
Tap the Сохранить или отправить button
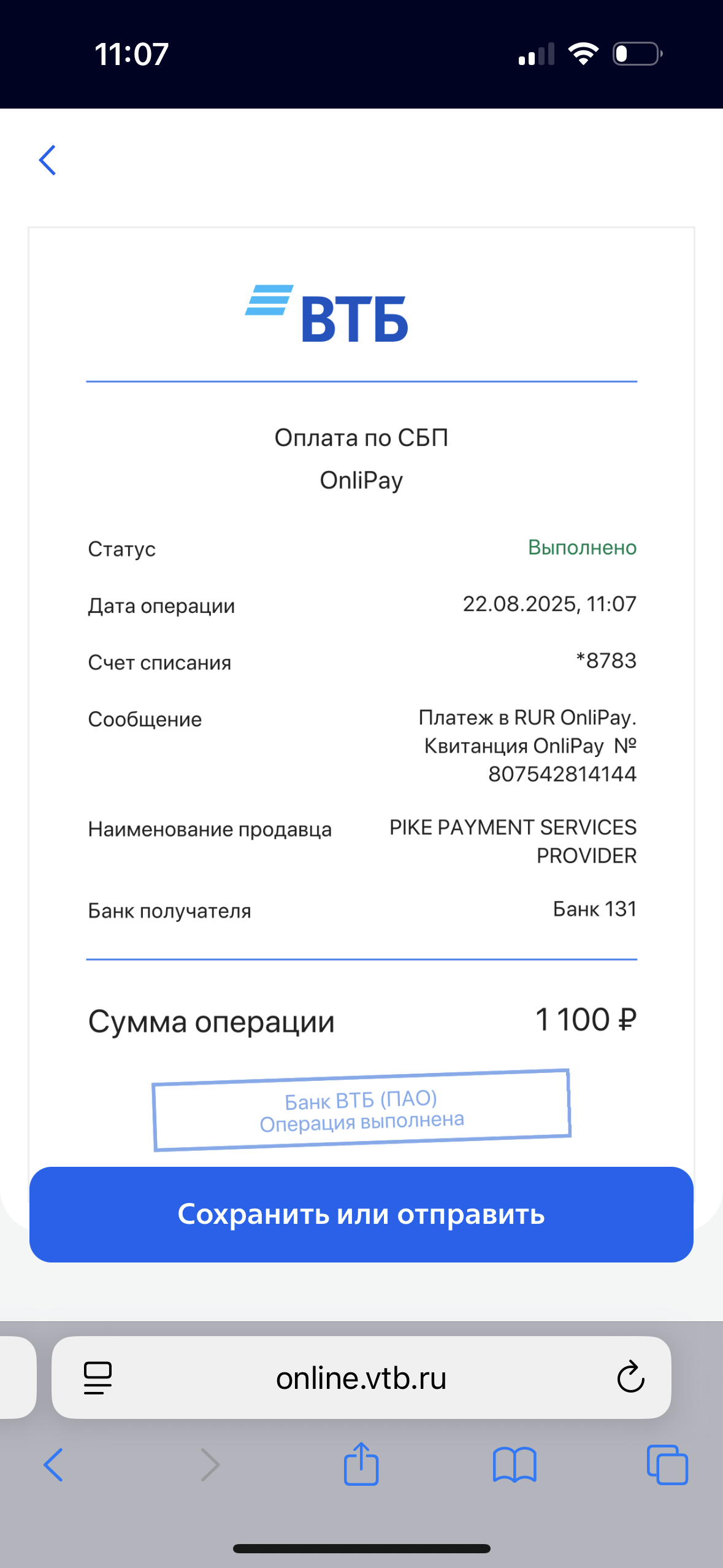click(361, 1214)
